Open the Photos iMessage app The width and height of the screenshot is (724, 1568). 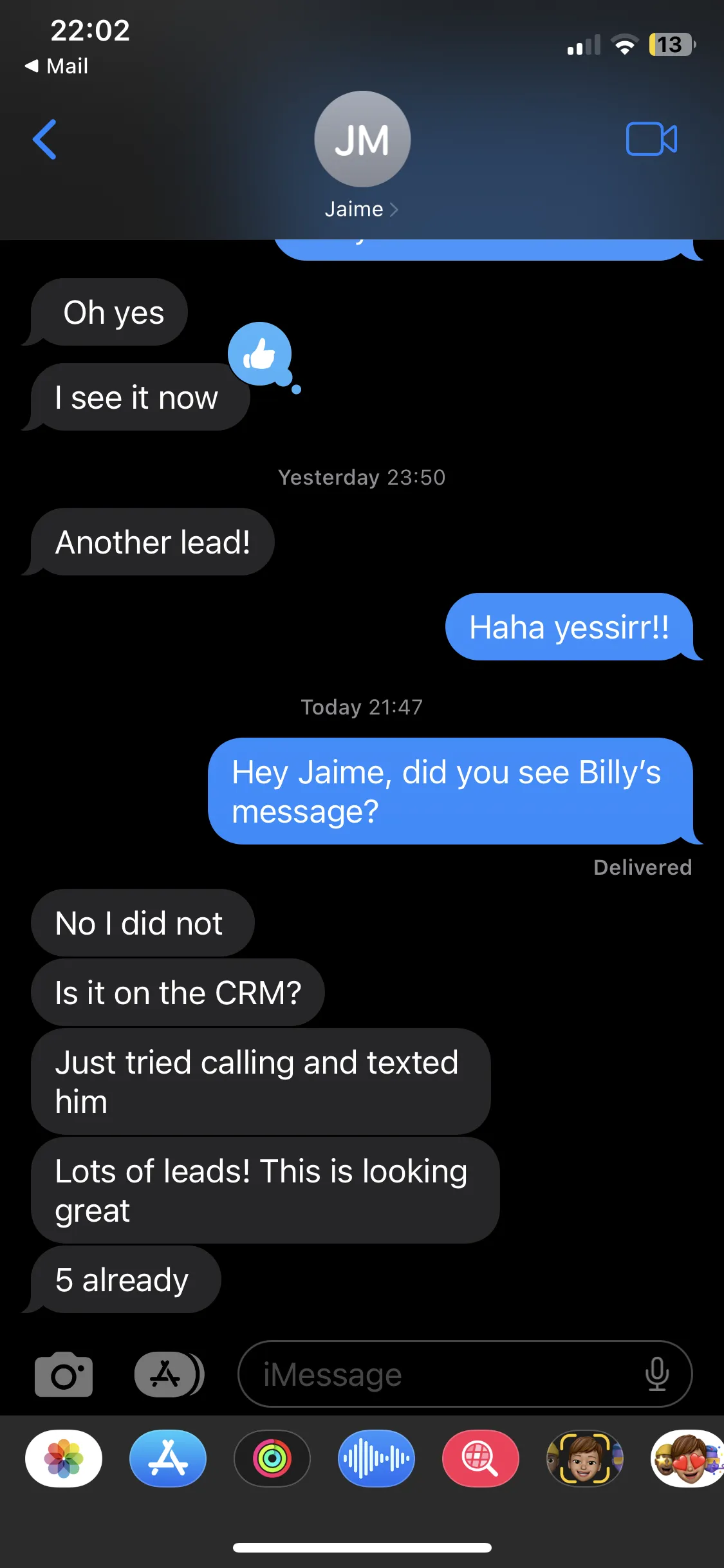[64, 1458]
